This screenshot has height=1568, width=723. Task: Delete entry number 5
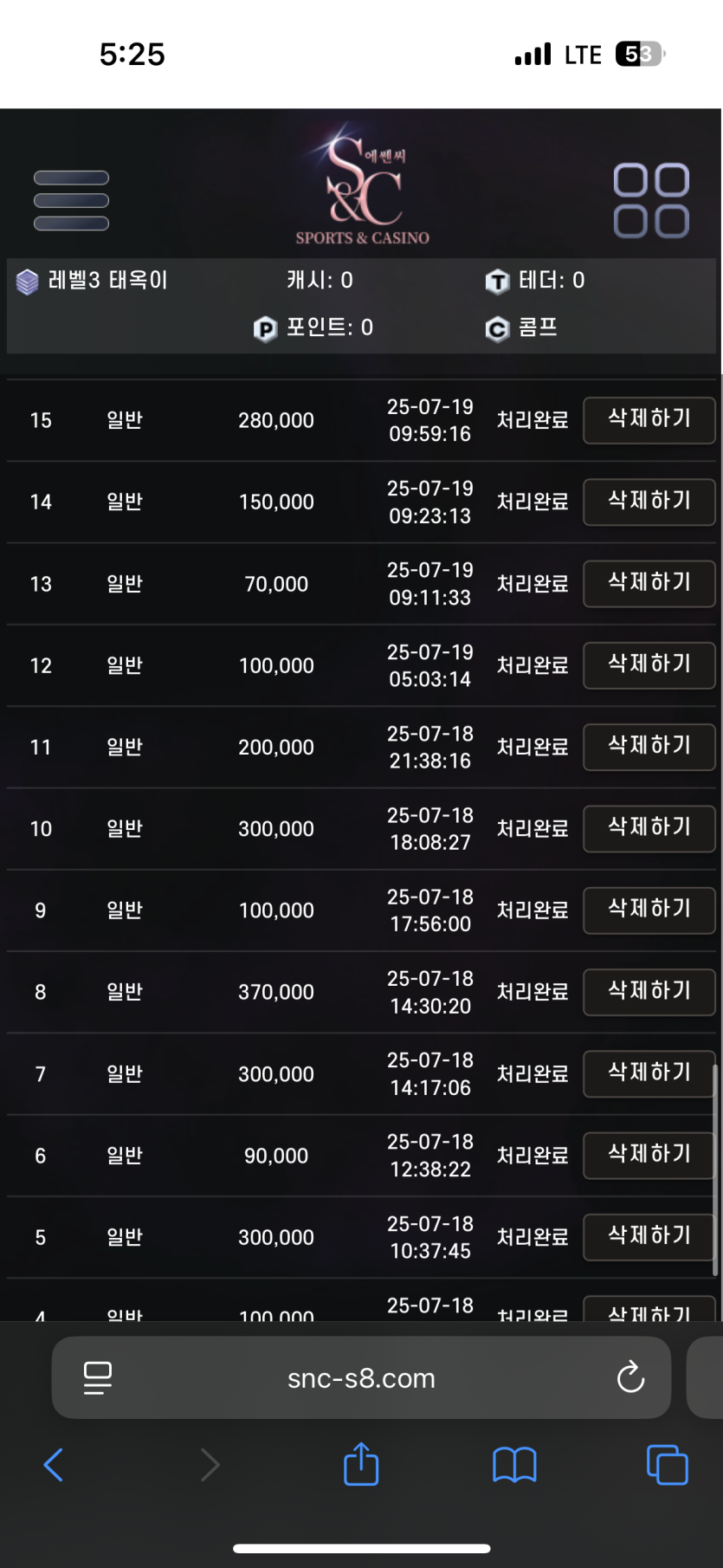pos(649,1237)
